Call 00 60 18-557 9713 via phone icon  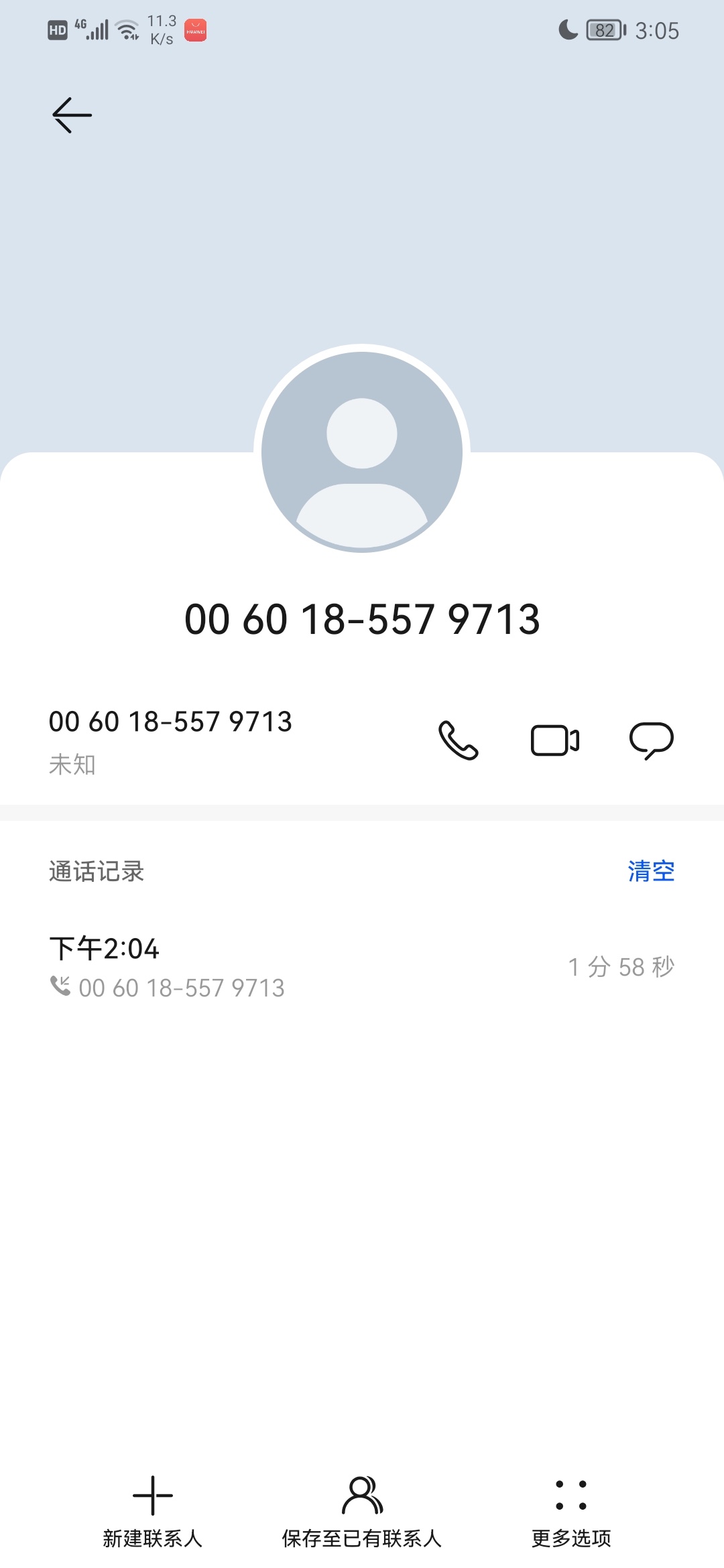[459, 740]
